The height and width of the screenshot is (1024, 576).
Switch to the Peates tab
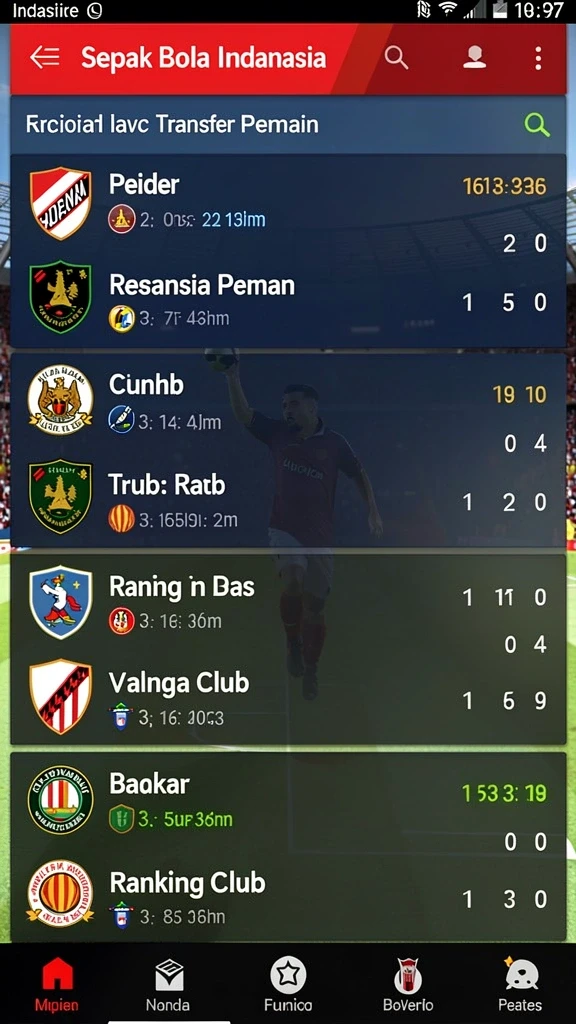[520, 984]
